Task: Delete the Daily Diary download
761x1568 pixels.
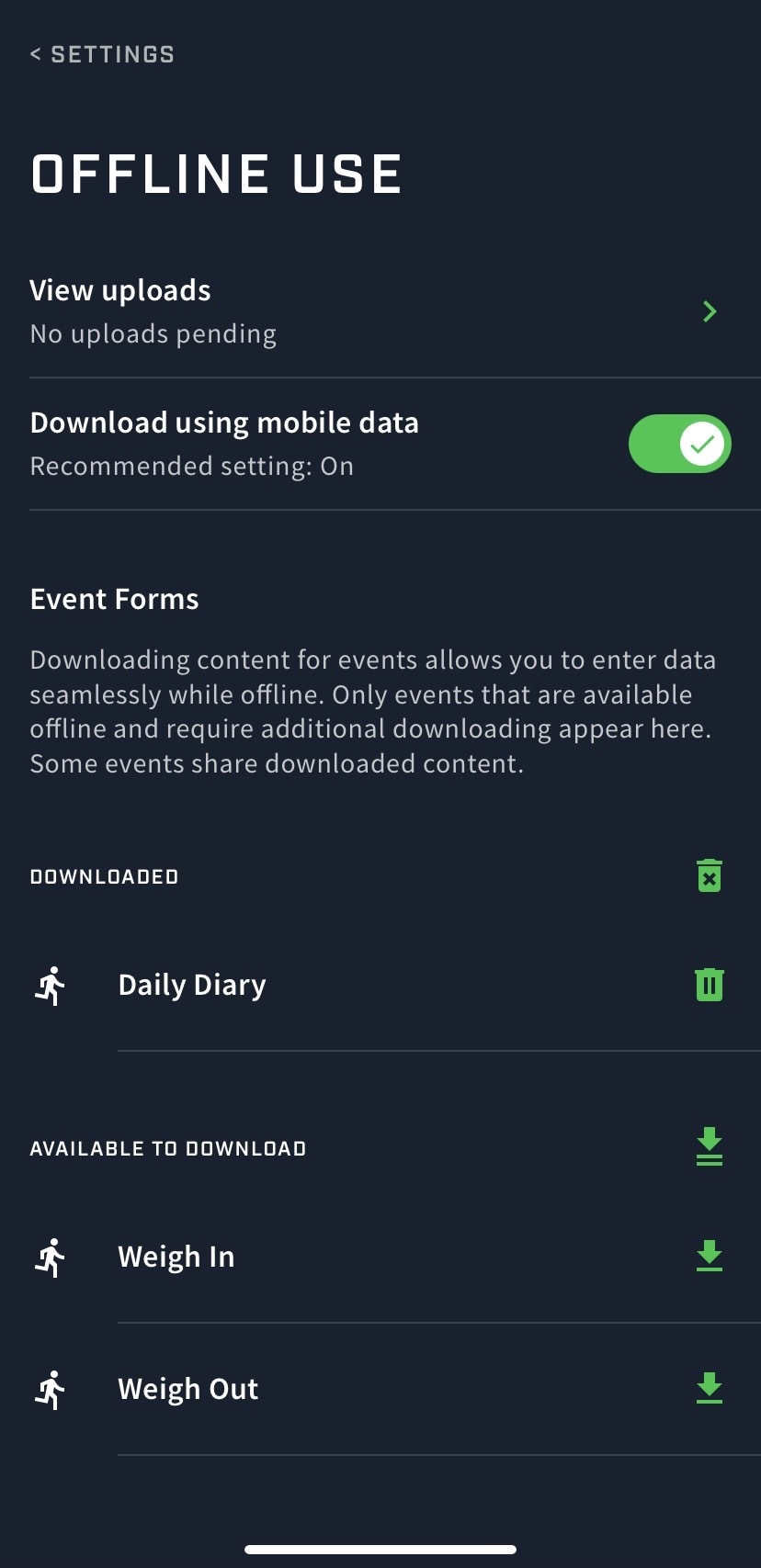Action: pos(709,985)
